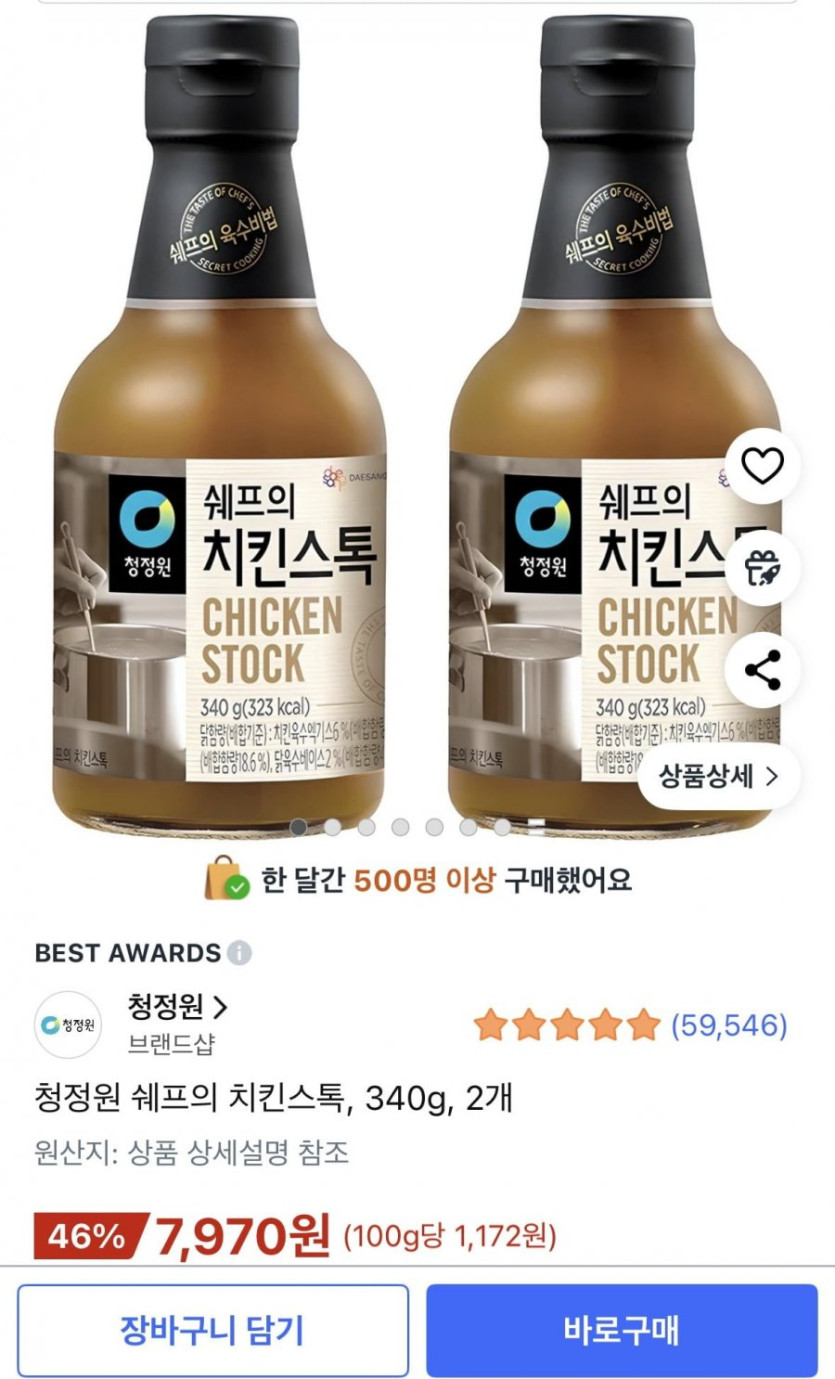Open 상품상세 product details
835x1379 pixels.
coord(718,776)
